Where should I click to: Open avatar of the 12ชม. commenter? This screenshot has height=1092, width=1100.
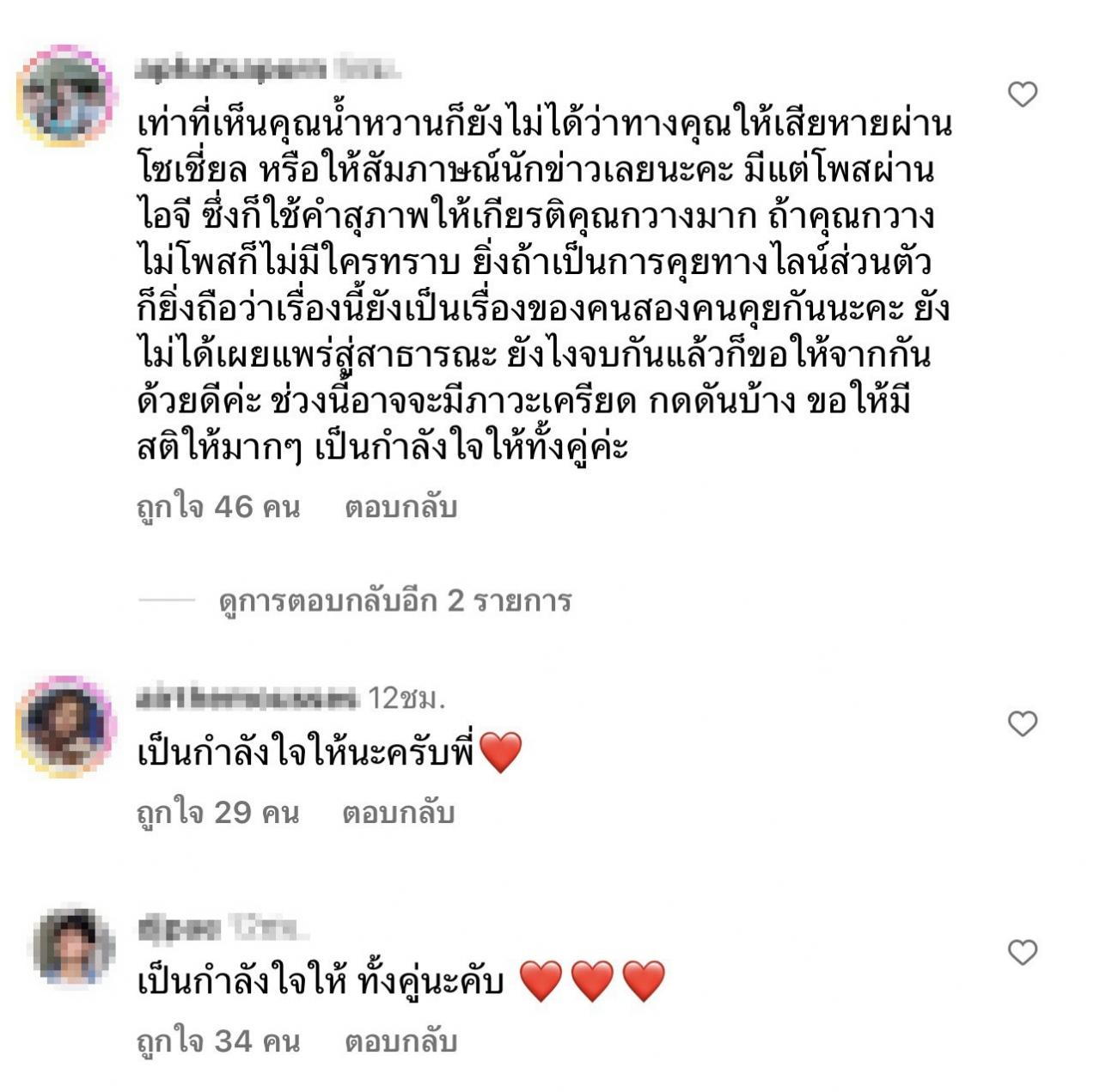[65, 725]
